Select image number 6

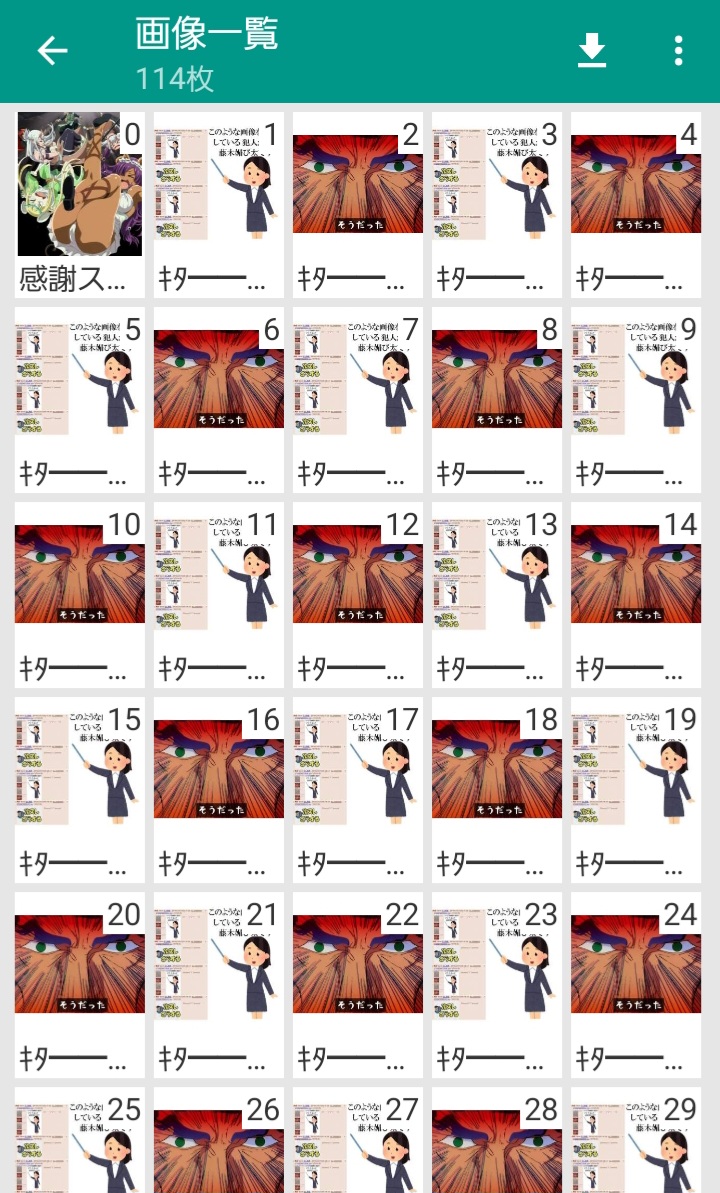coord(218,399)
